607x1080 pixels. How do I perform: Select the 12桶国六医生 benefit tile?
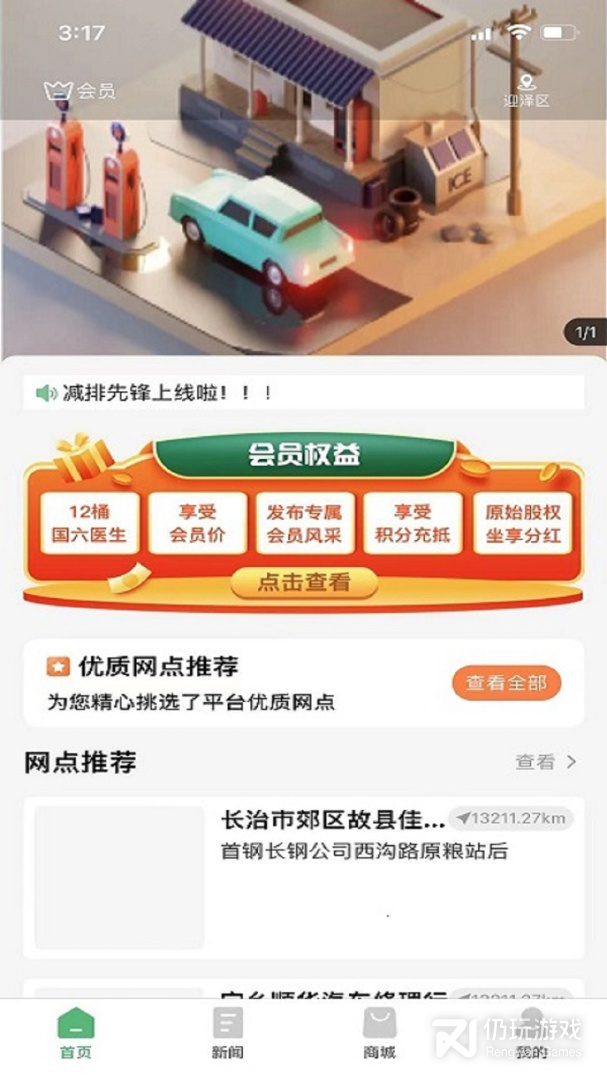(x=90, y=523)
